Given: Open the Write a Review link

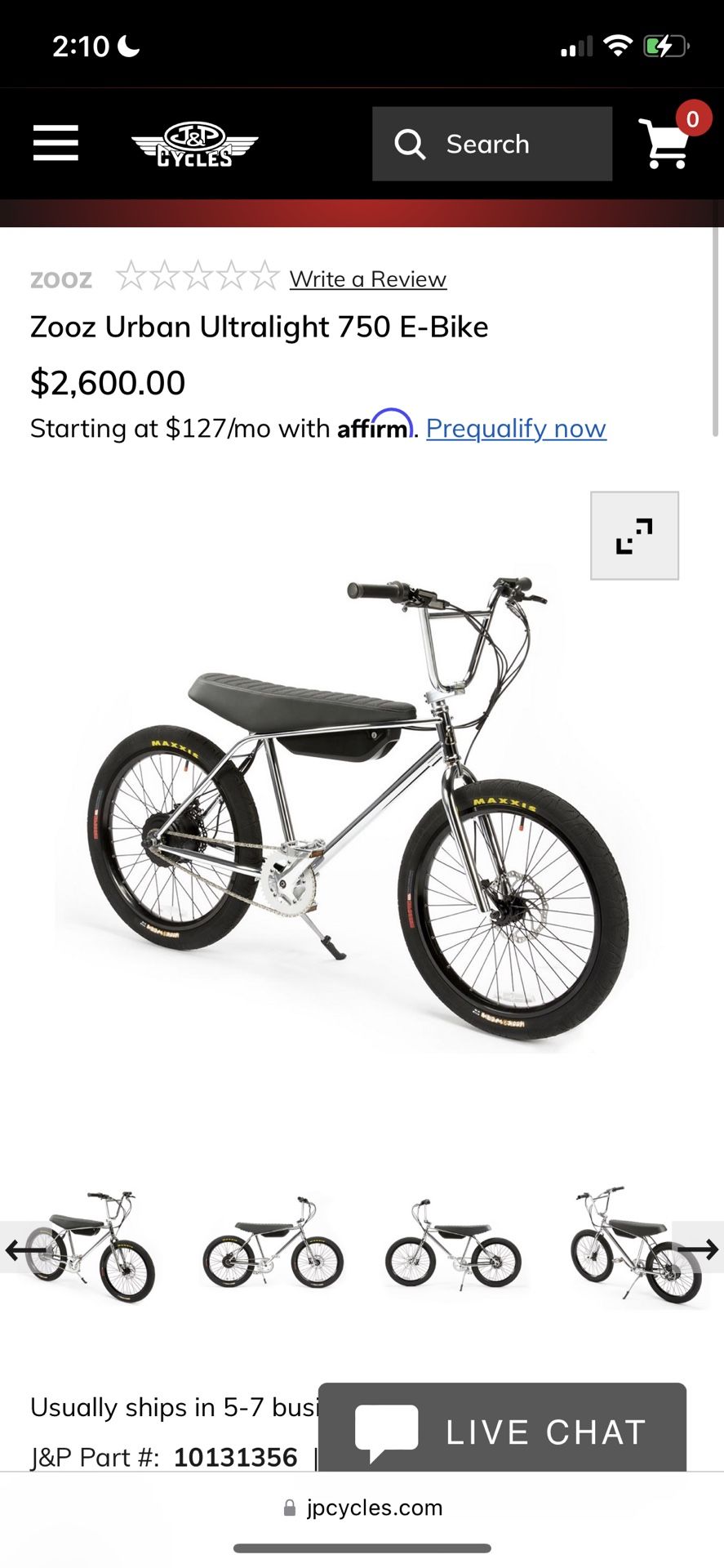Looking at the screenshot, I should (x=367, y=279).
